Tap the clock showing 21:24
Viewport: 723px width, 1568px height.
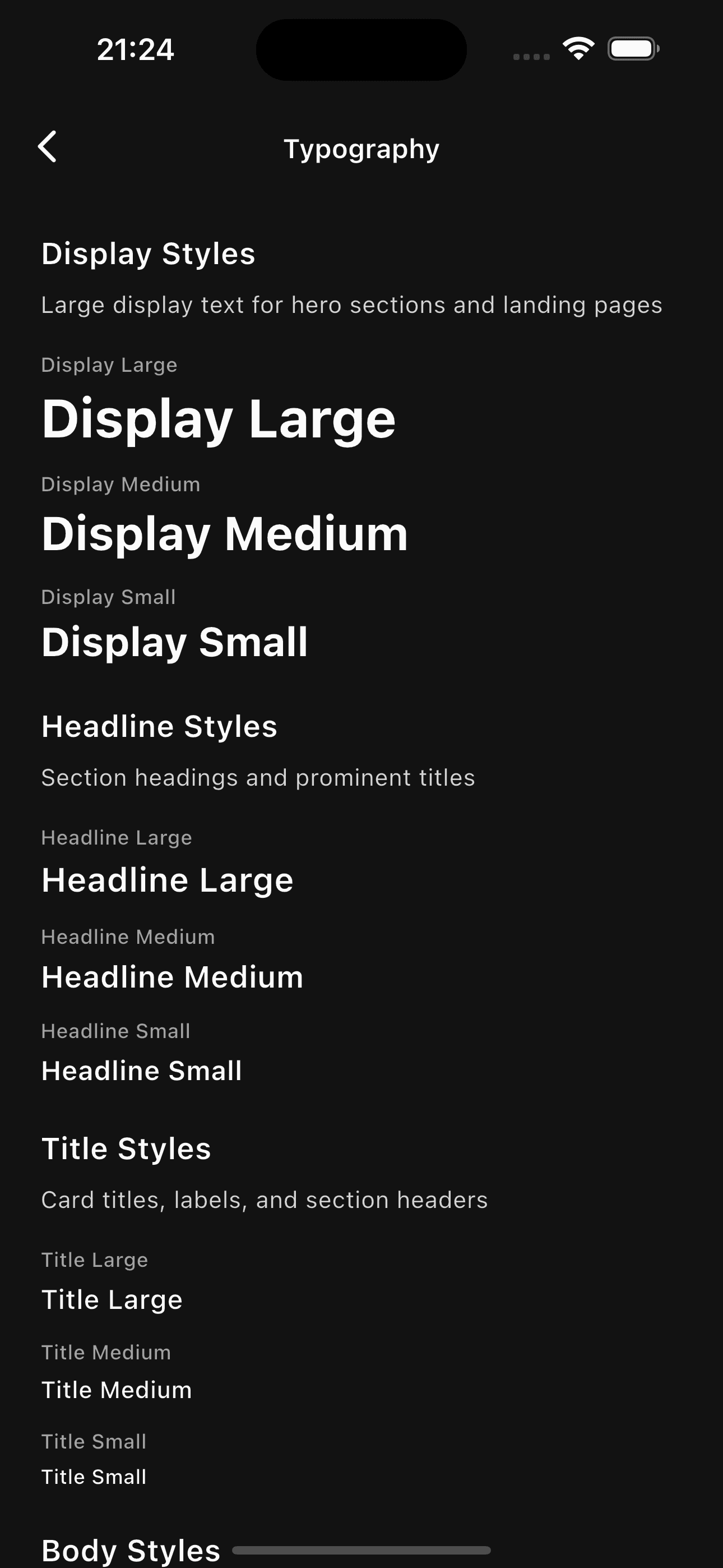pos(135,50)
